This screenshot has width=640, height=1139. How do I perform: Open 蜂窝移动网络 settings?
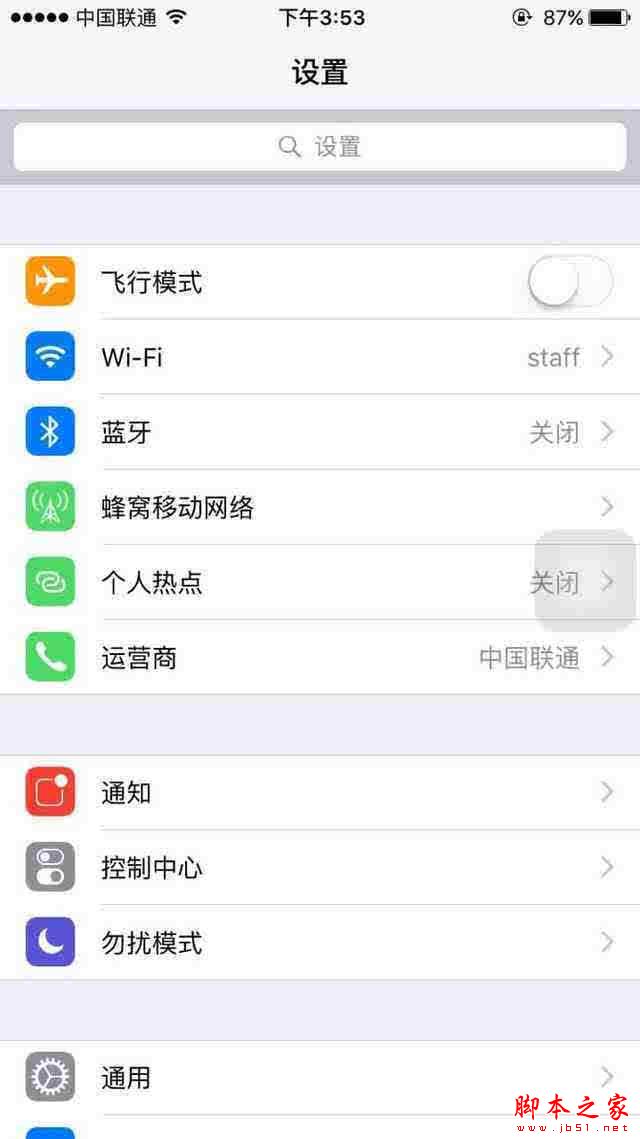(x=320, y=507)
